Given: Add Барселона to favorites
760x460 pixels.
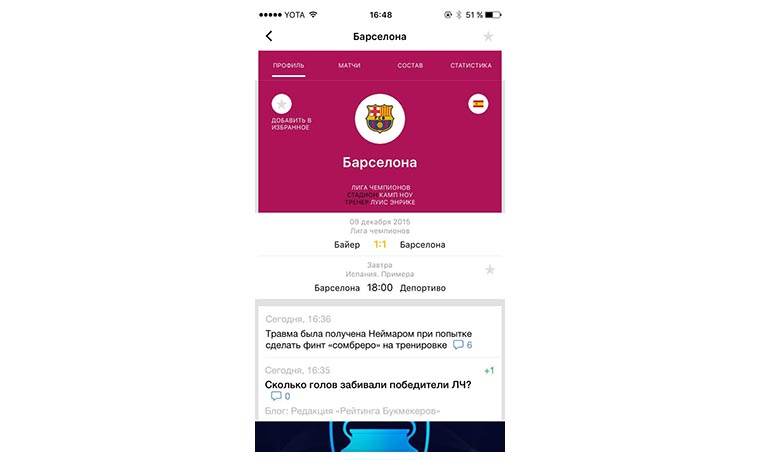Looking at the screenshot, I should pyautogui.click(x=283, y=104).
